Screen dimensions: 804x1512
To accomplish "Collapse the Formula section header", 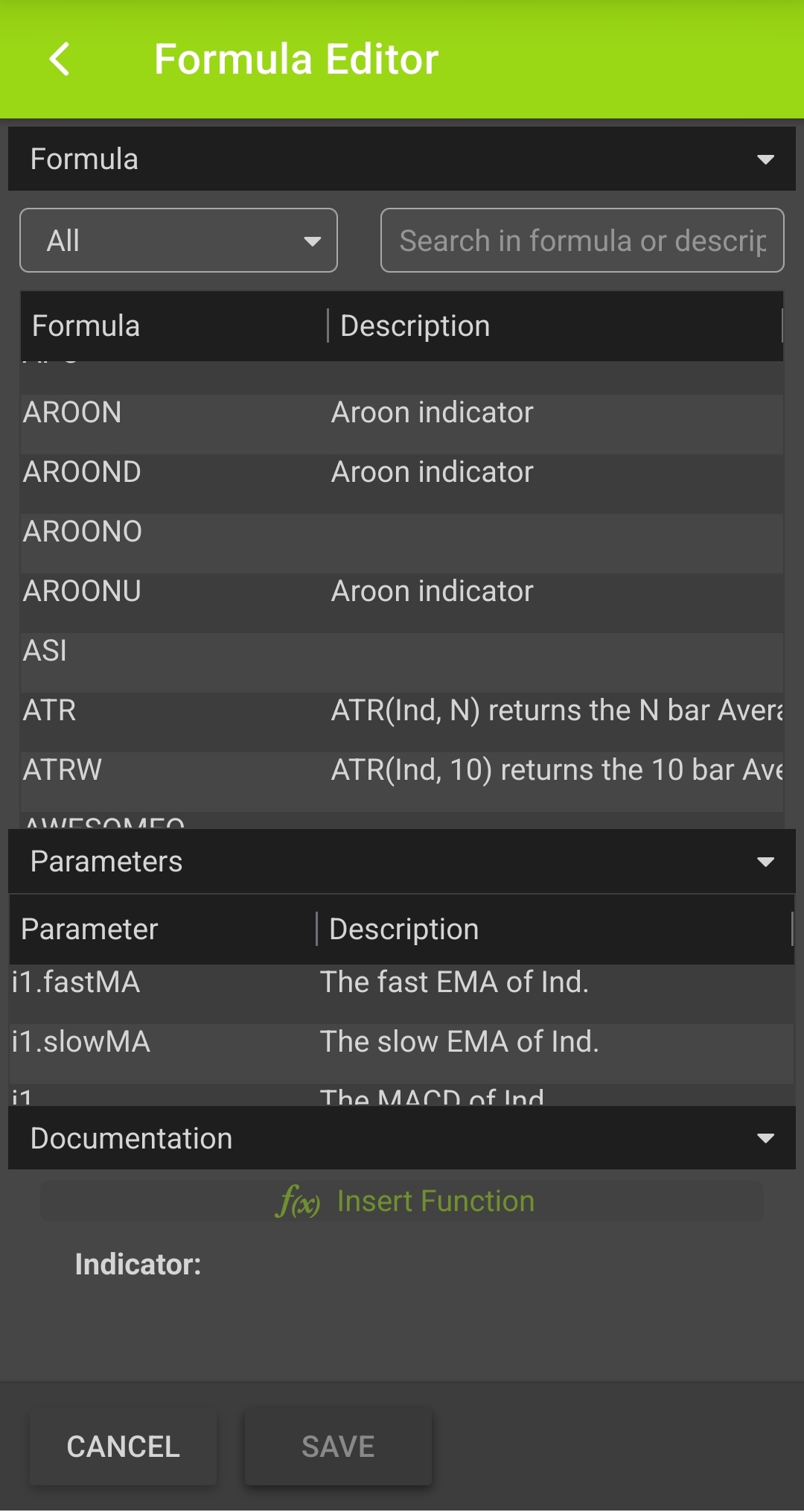I will click(x=402, y=159).
